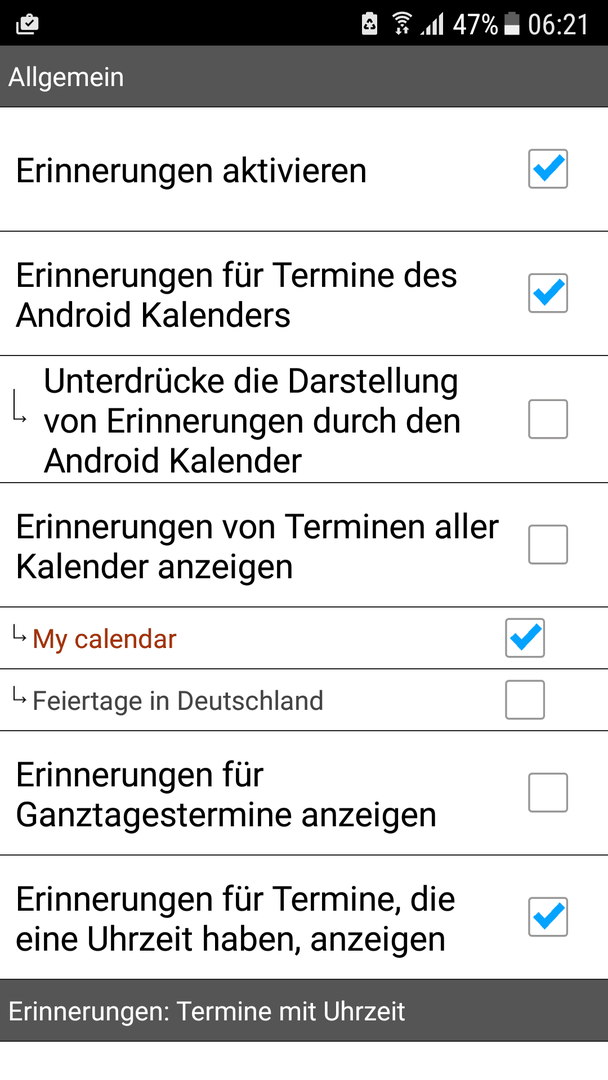The width and height of the screenshot is (608, 1080).
Task: Turn on Erinnerungen für Ganztagestermine anzeigen
Action: tap(547, 793)
